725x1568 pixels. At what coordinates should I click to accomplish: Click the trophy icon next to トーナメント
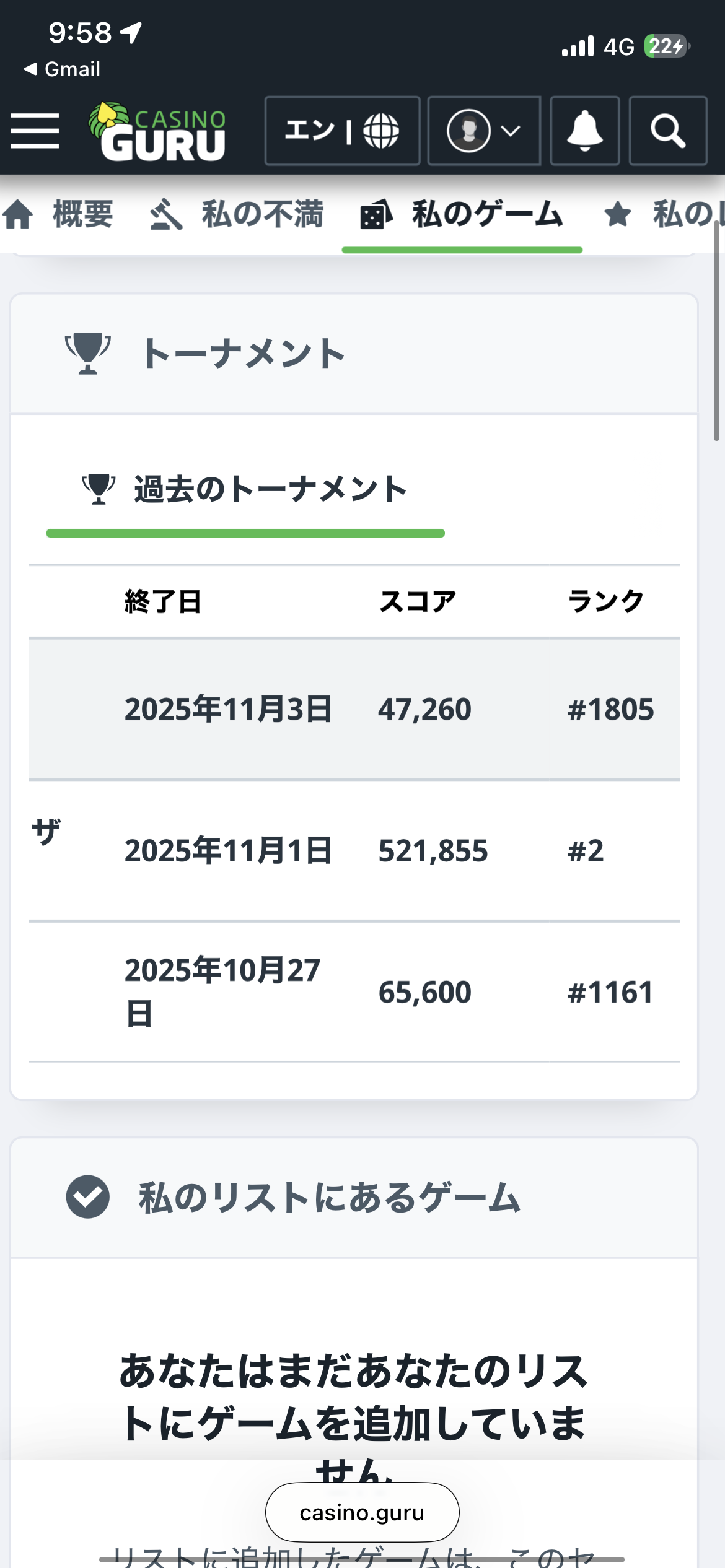88,353
